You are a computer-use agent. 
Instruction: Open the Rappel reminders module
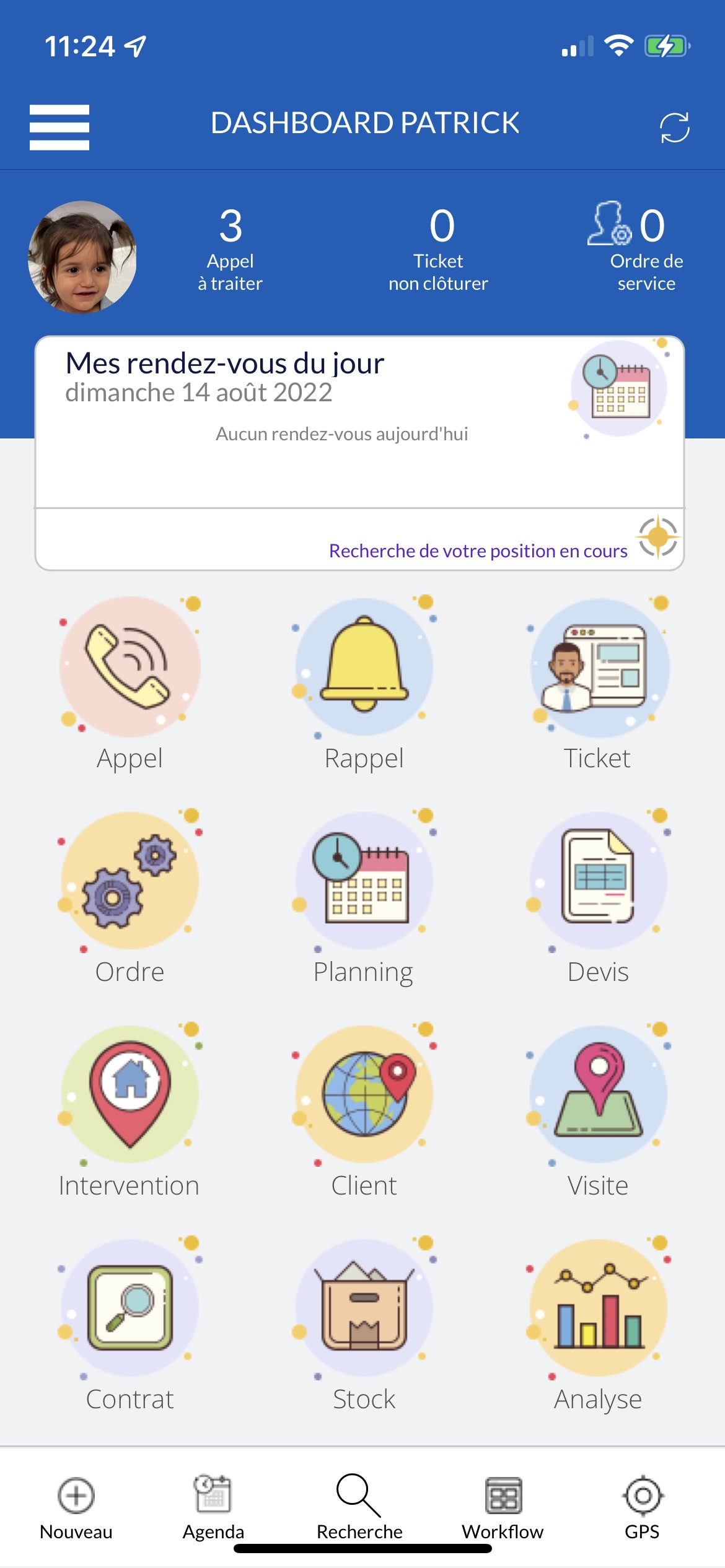[364, 684]
